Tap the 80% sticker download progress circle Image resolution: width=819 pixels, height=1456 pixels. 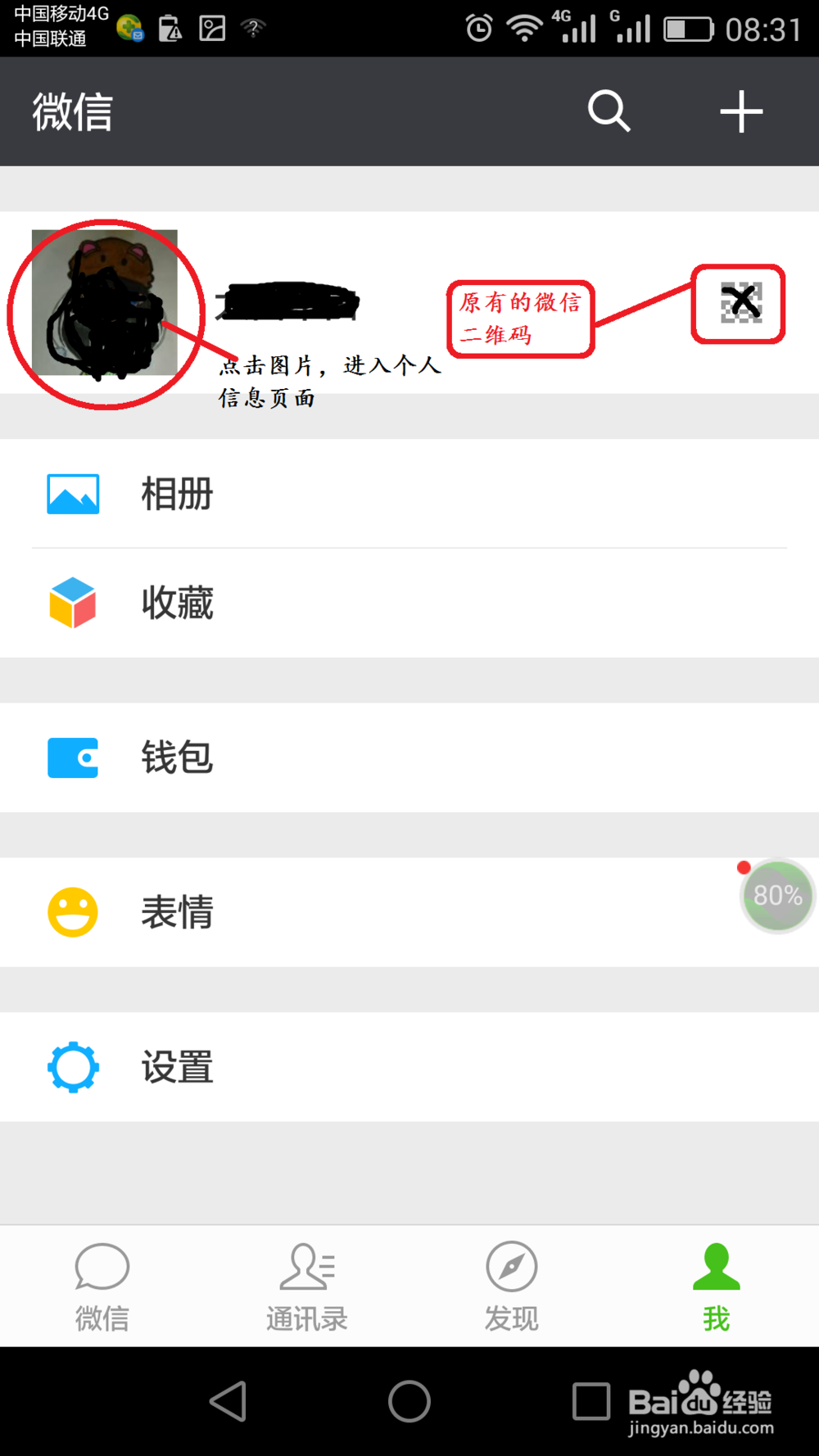click(776, 895)
